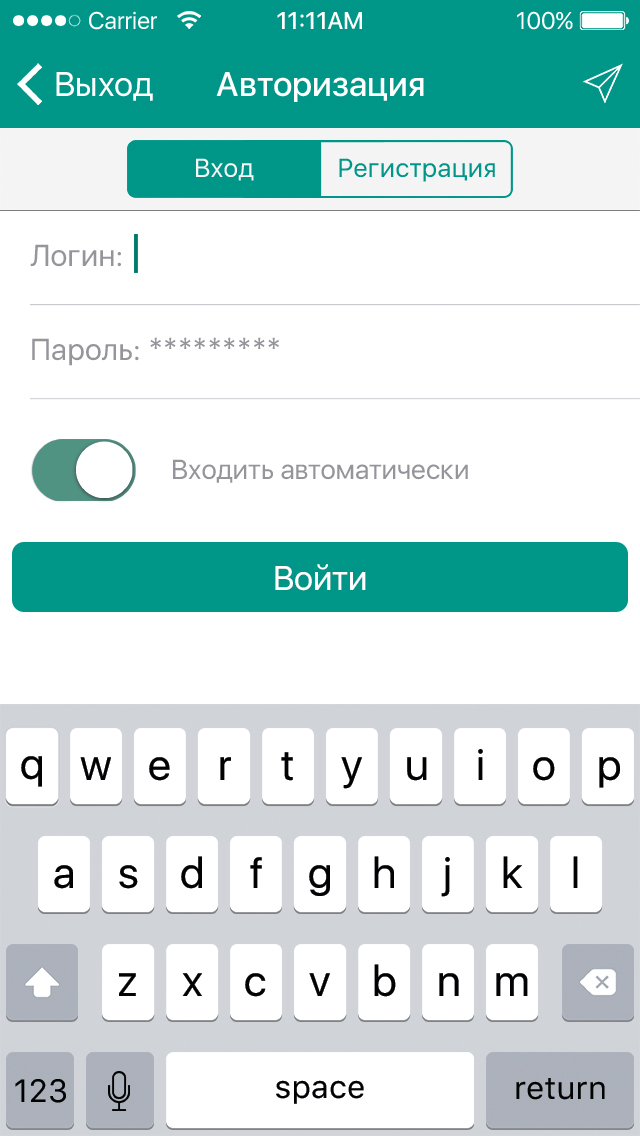Tap the Войти button to sign in

click(320, 577)
